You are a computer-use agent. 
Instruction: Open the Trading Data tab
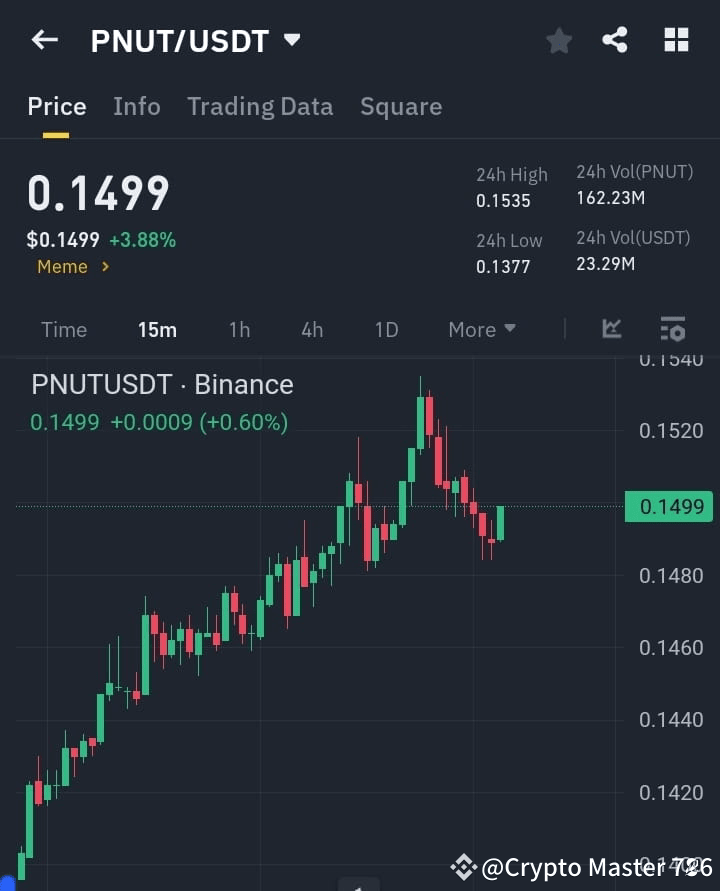[260, 106]
